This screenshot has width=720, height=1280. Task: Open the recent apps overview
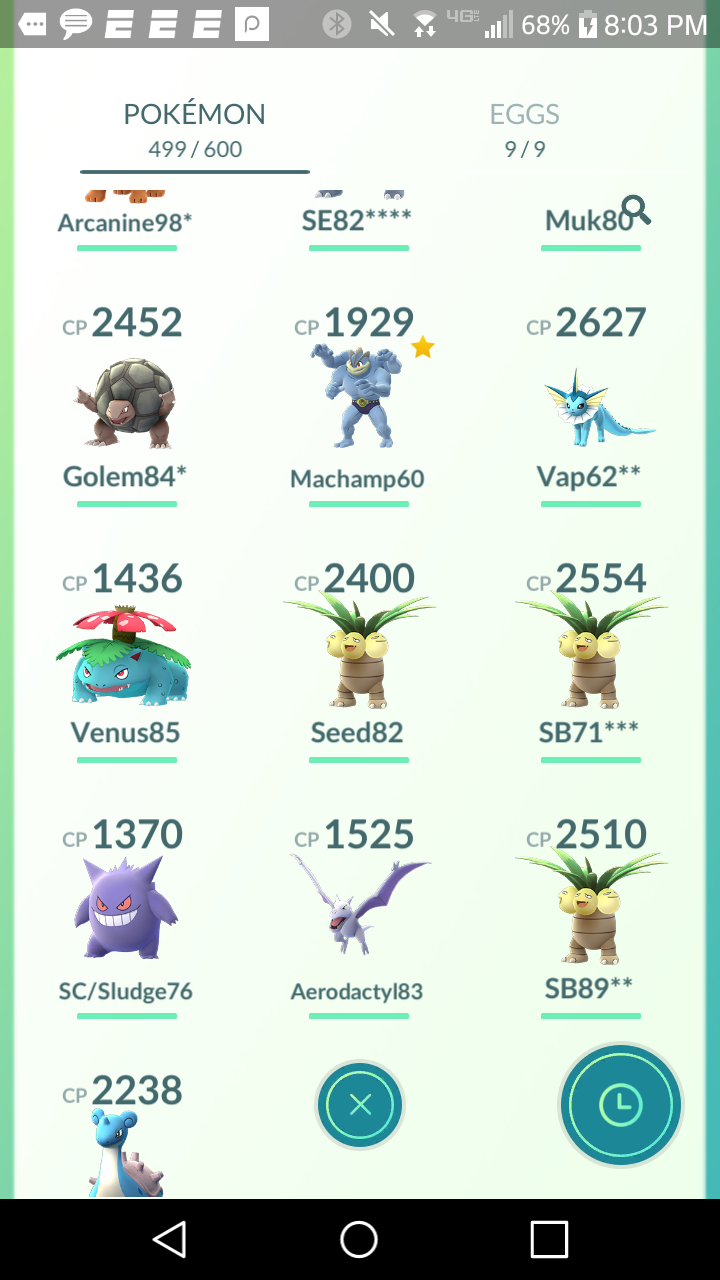(549, 1239)
